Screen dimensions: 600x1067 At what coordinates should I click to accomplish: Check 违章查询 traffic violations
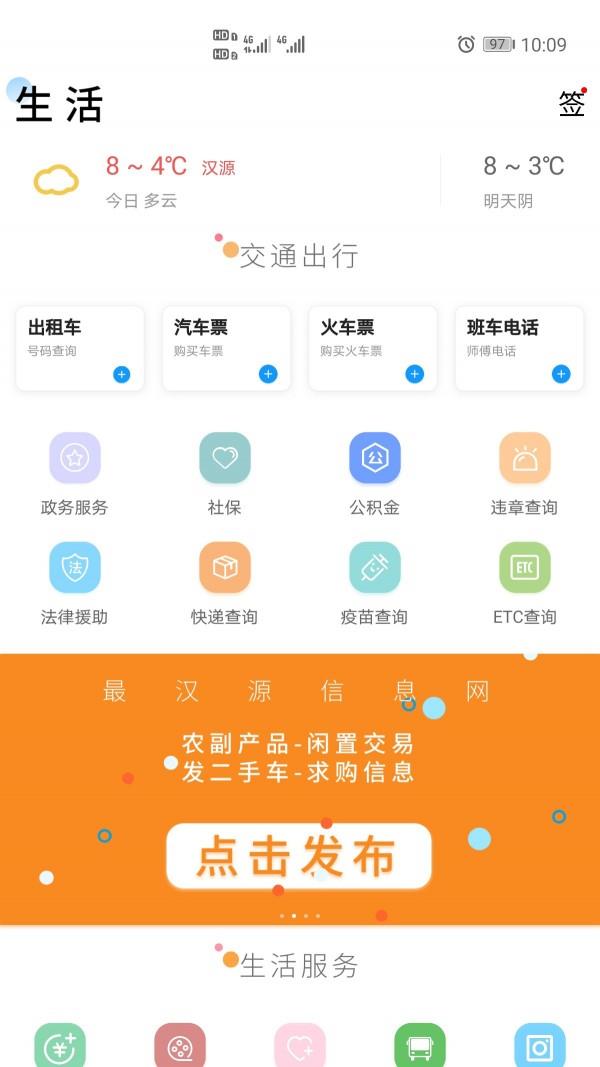click(524, 459)
